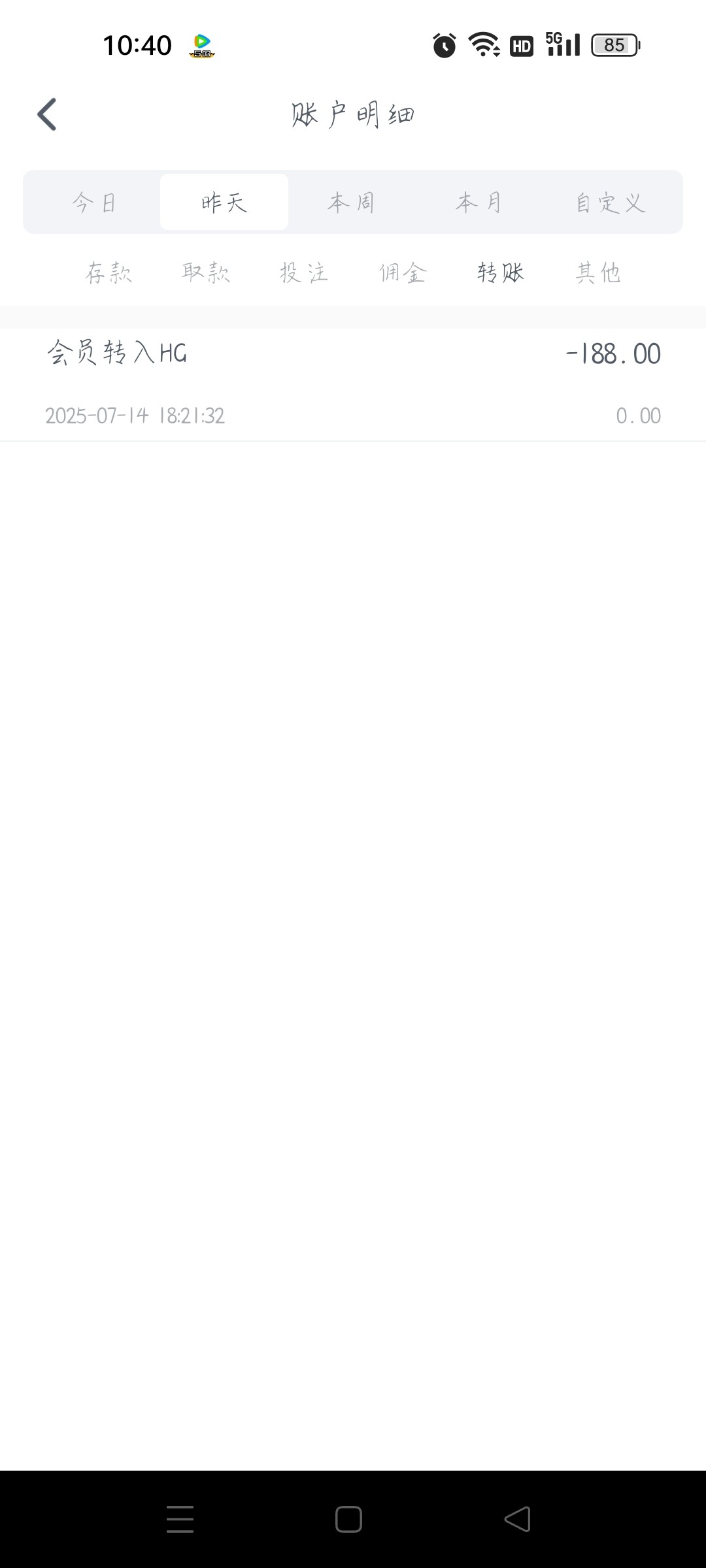Open the 自定义 date range option
706x1568 pixels.
611,203
